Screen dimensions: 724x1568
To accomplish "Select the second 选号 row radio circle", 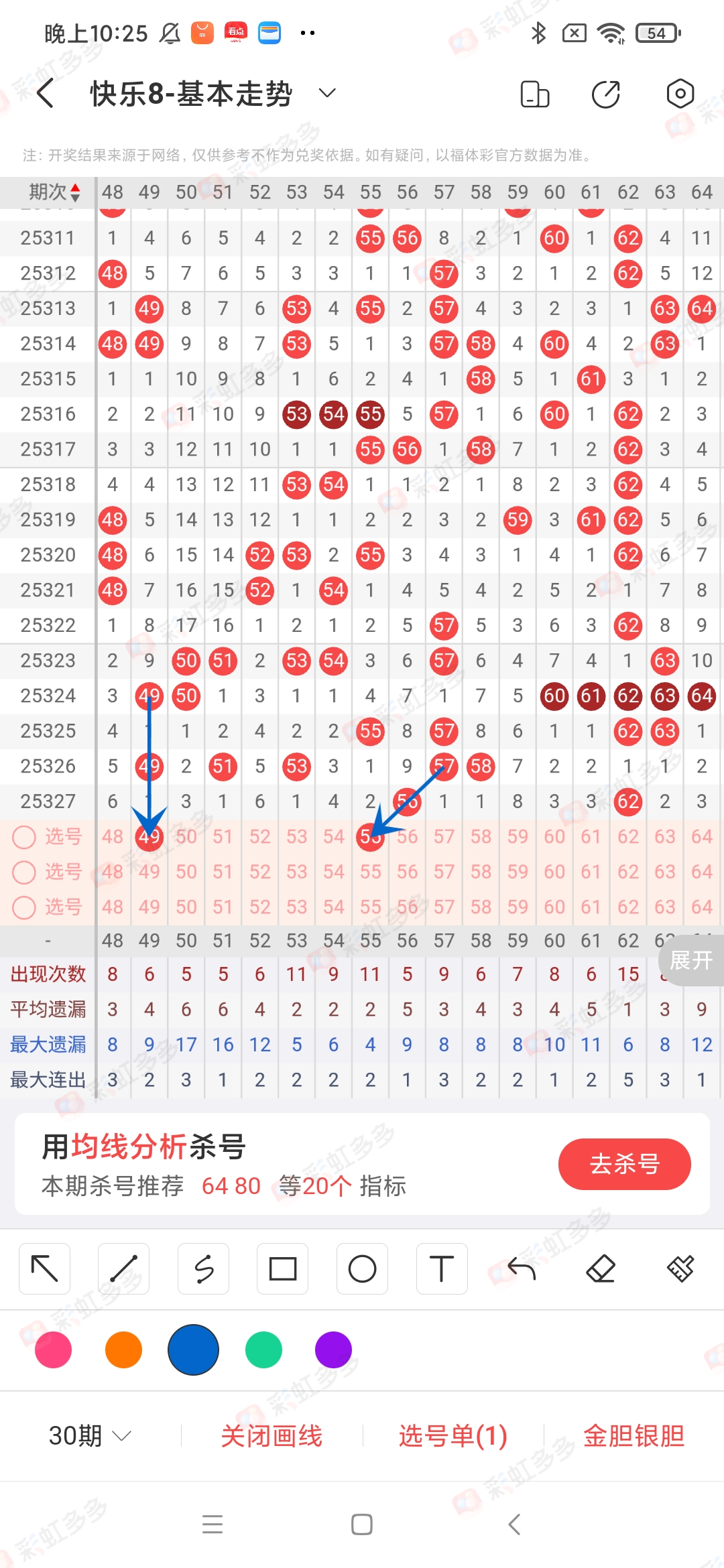I will coord(25,872).
